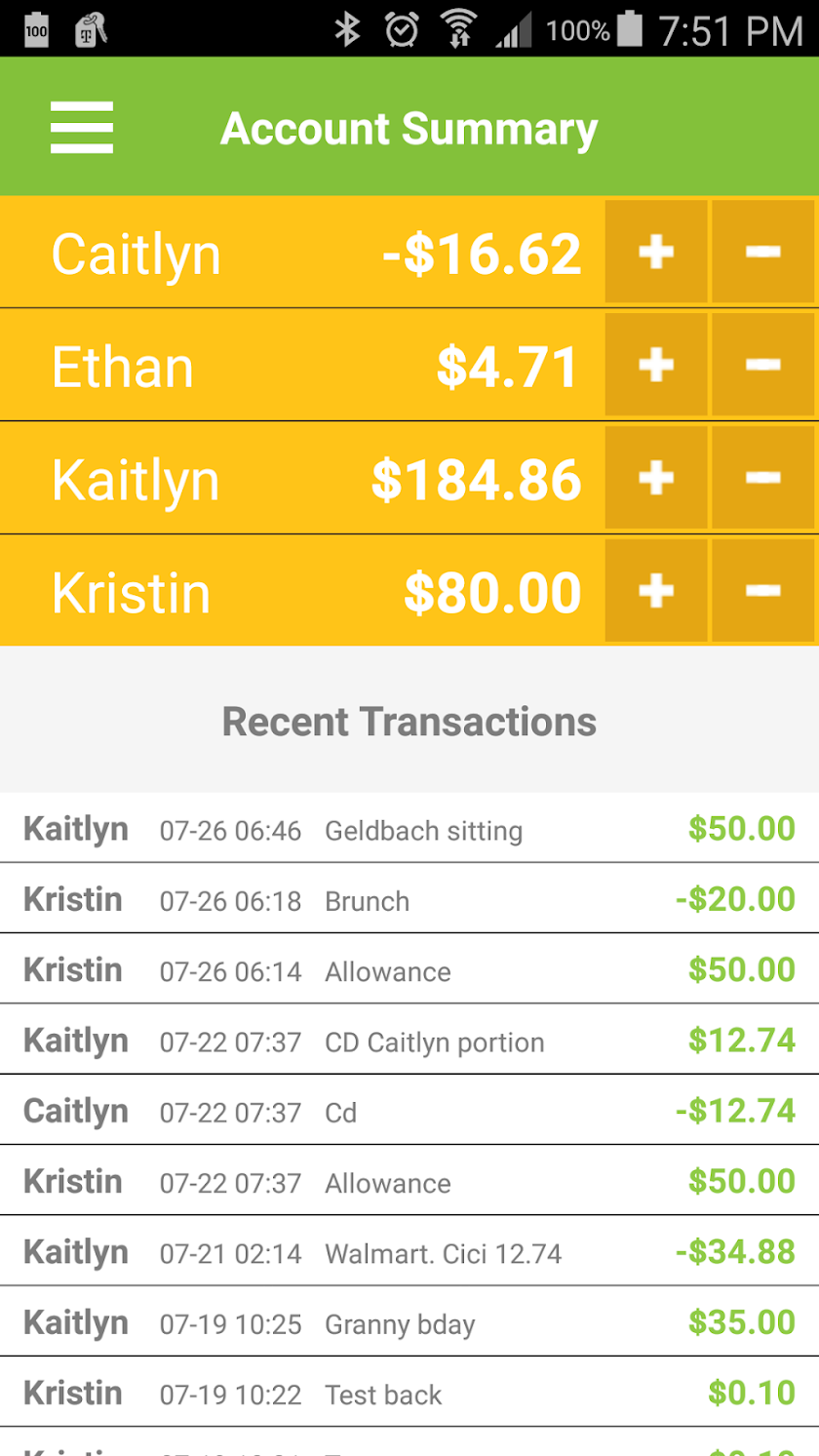The width and height of the screenshot is (819, 1456).
Task: Open Caitlyn's Cd transaction
Action: 409,1112
